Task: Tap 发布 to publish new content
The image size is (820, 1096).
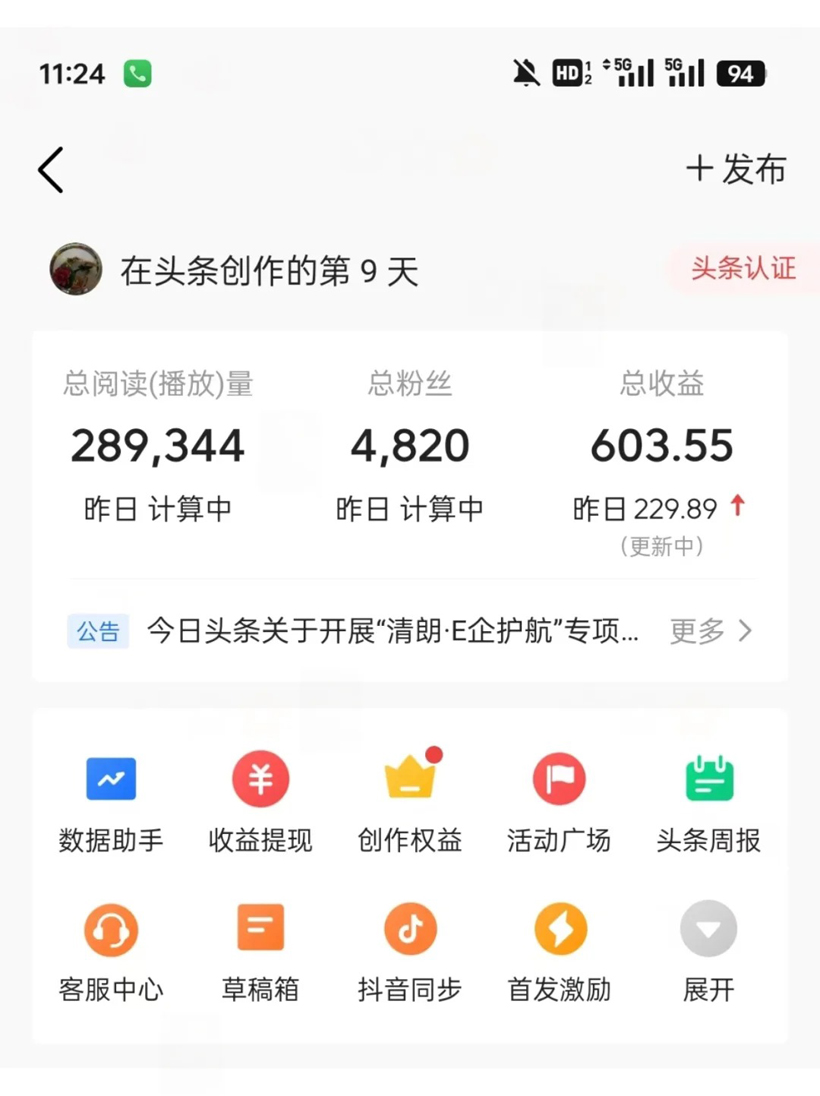Action: [737, 168]
